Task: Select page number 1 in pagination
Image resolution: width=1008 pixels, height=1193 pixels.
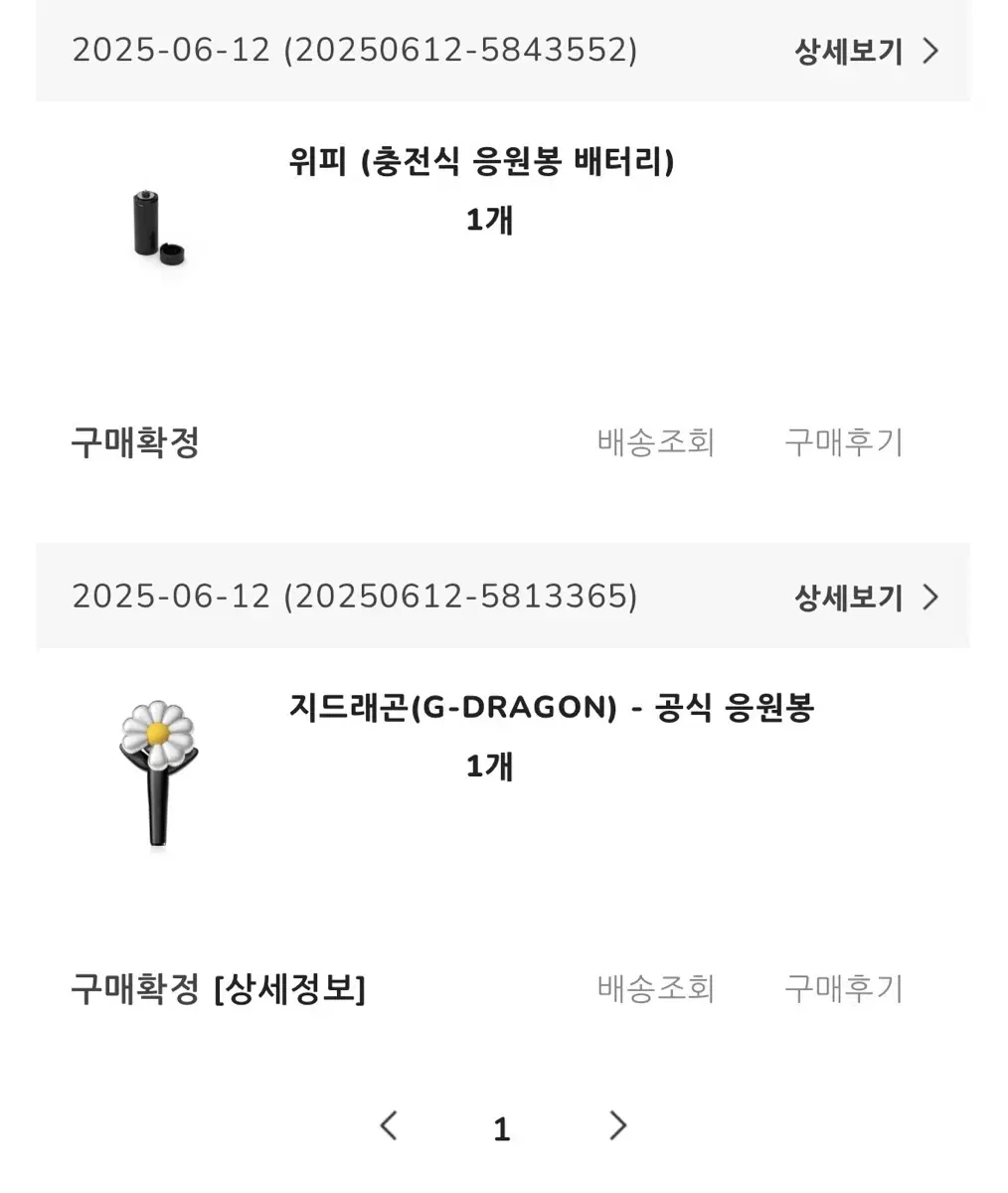Action: (x=501, y=1126)
